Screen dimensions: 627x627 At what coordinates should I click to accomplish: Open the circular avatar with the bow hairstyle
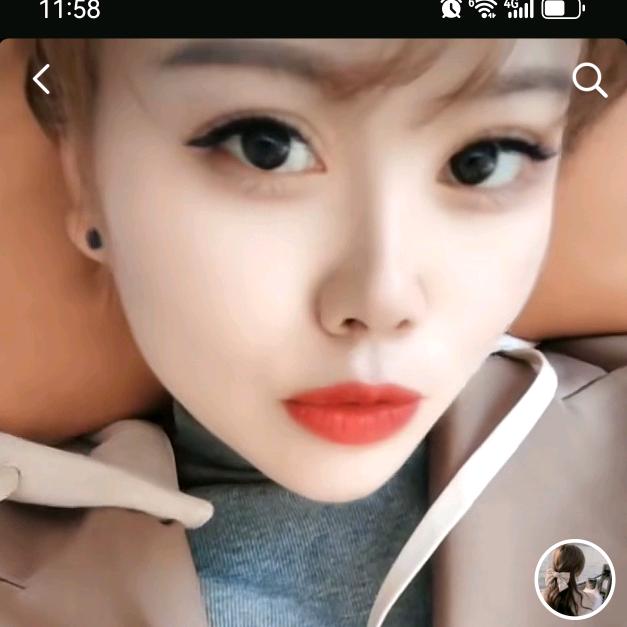(575, 580)
